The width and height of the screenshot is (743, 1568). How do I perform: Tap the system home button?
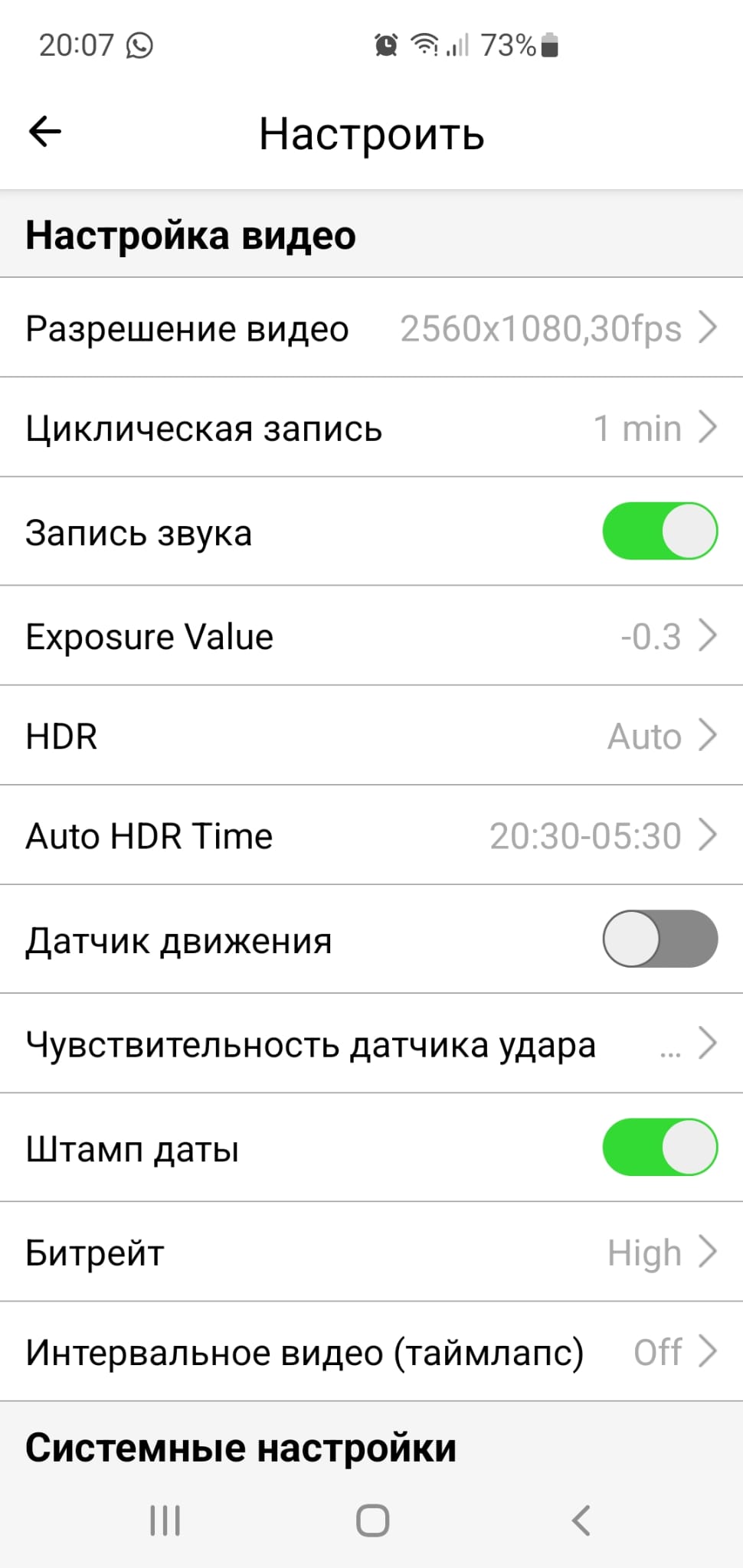(x=372, y=1521)
